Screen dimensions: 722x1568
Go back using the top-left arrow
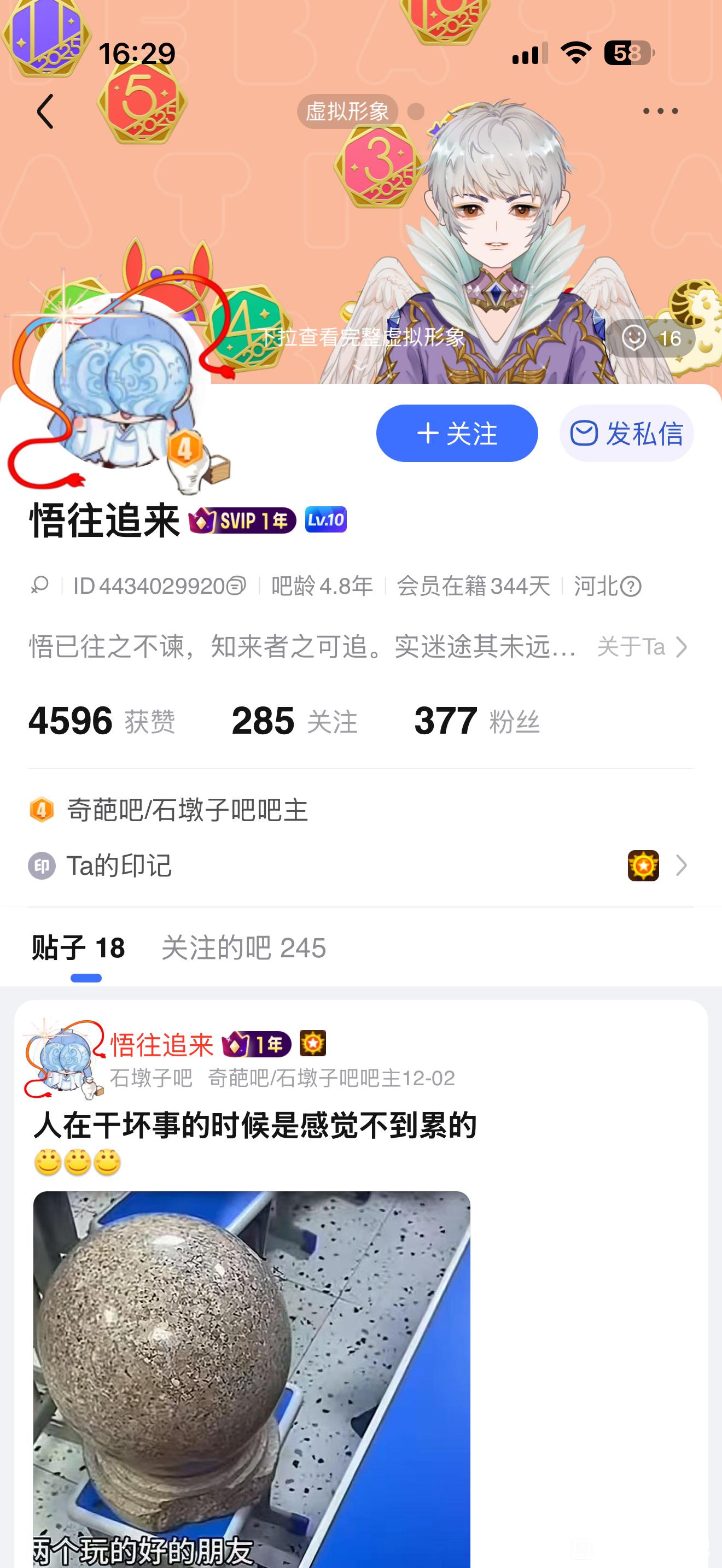tap(45, 112)
